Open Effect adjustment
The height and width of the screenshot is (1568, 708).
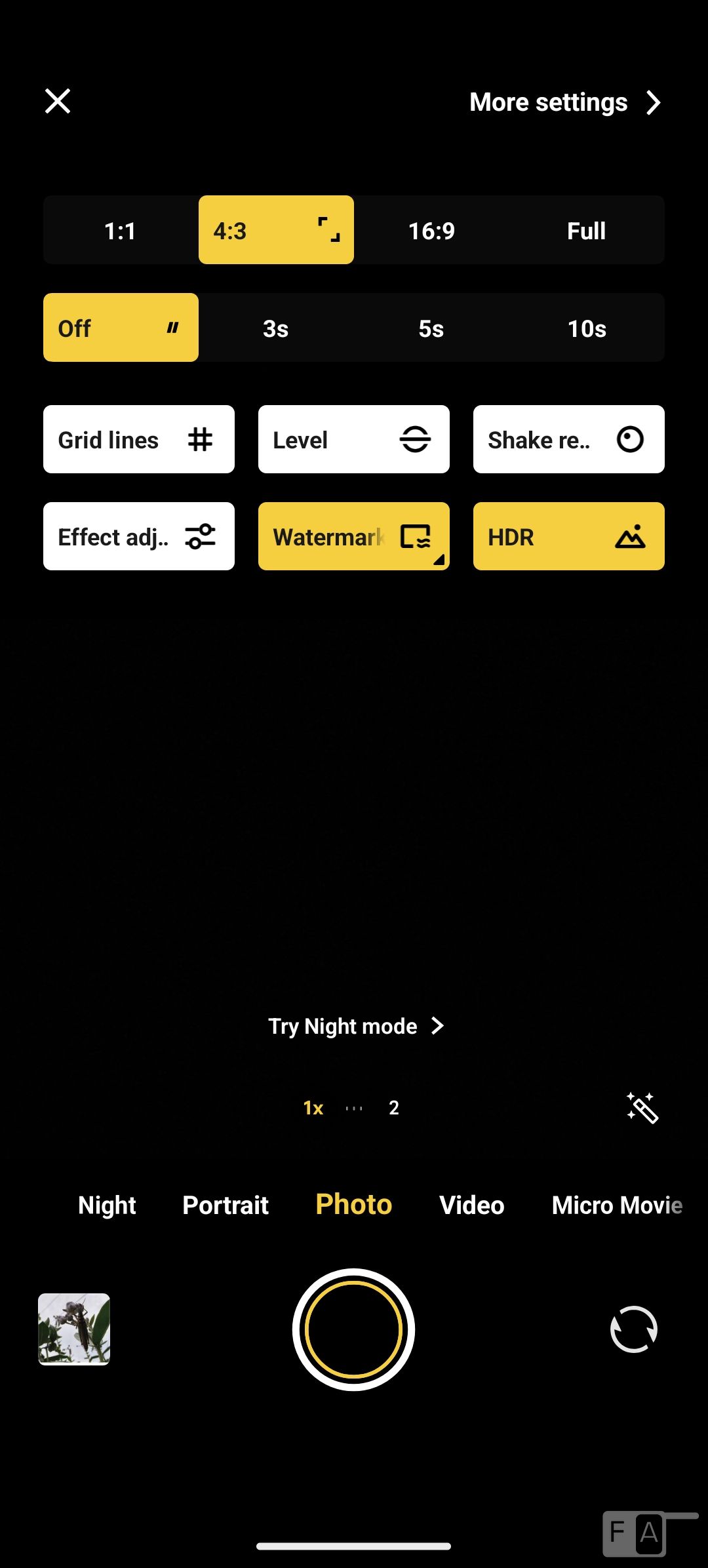tap(139, 536)
